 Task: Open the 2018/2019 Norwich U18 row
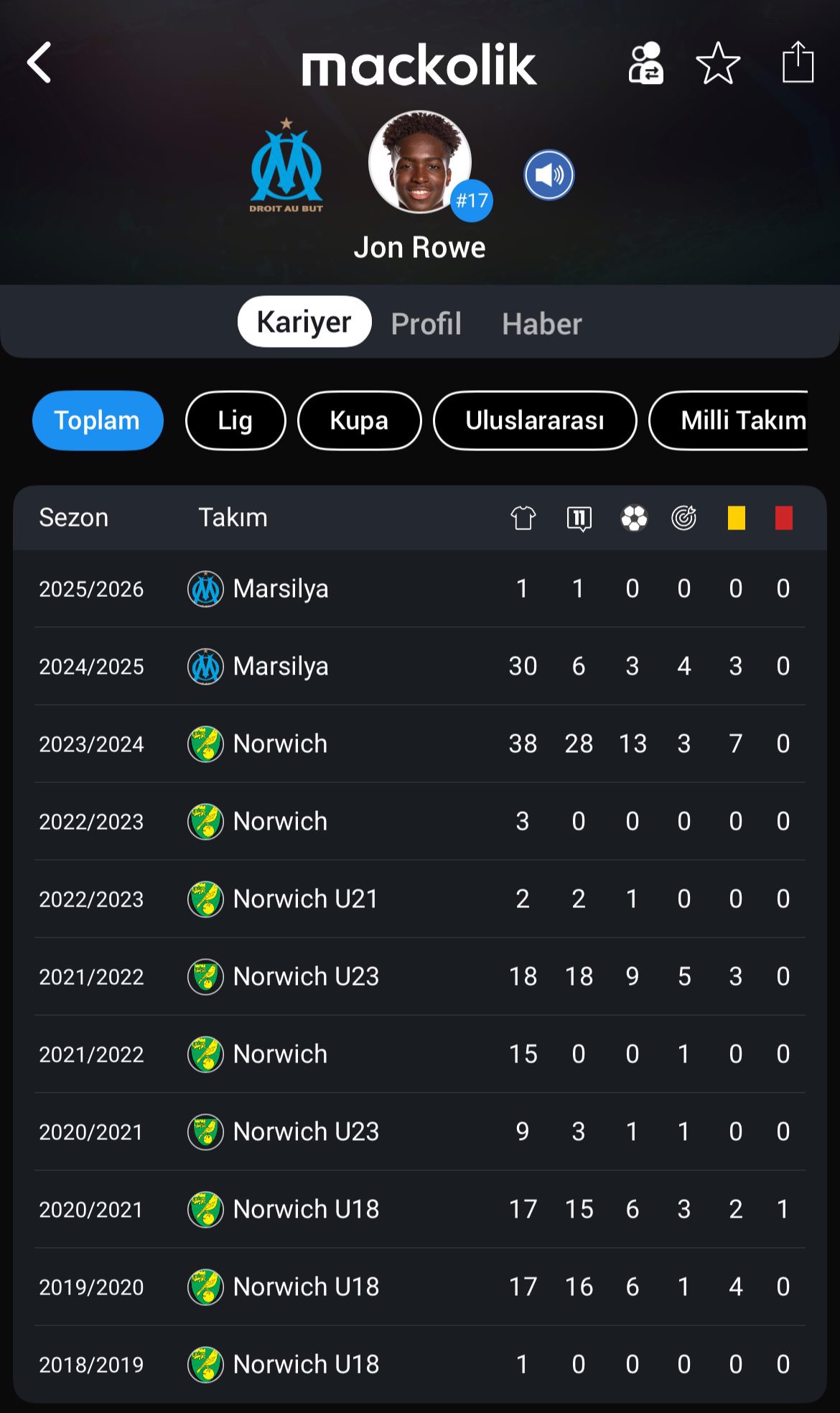420,1364
